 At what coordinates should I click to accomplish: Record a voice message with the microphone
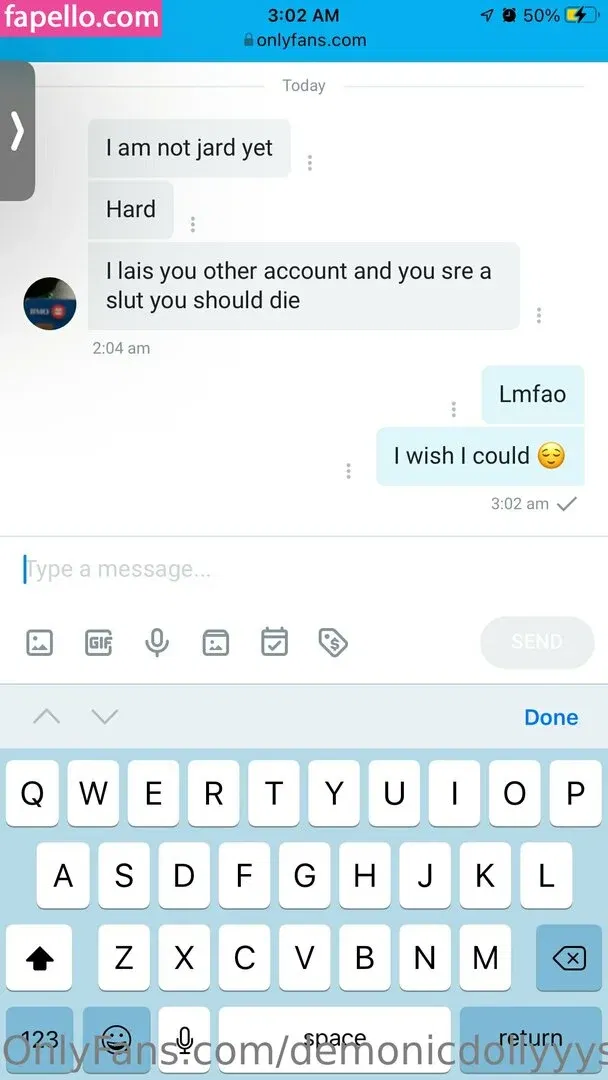[157, 642]
